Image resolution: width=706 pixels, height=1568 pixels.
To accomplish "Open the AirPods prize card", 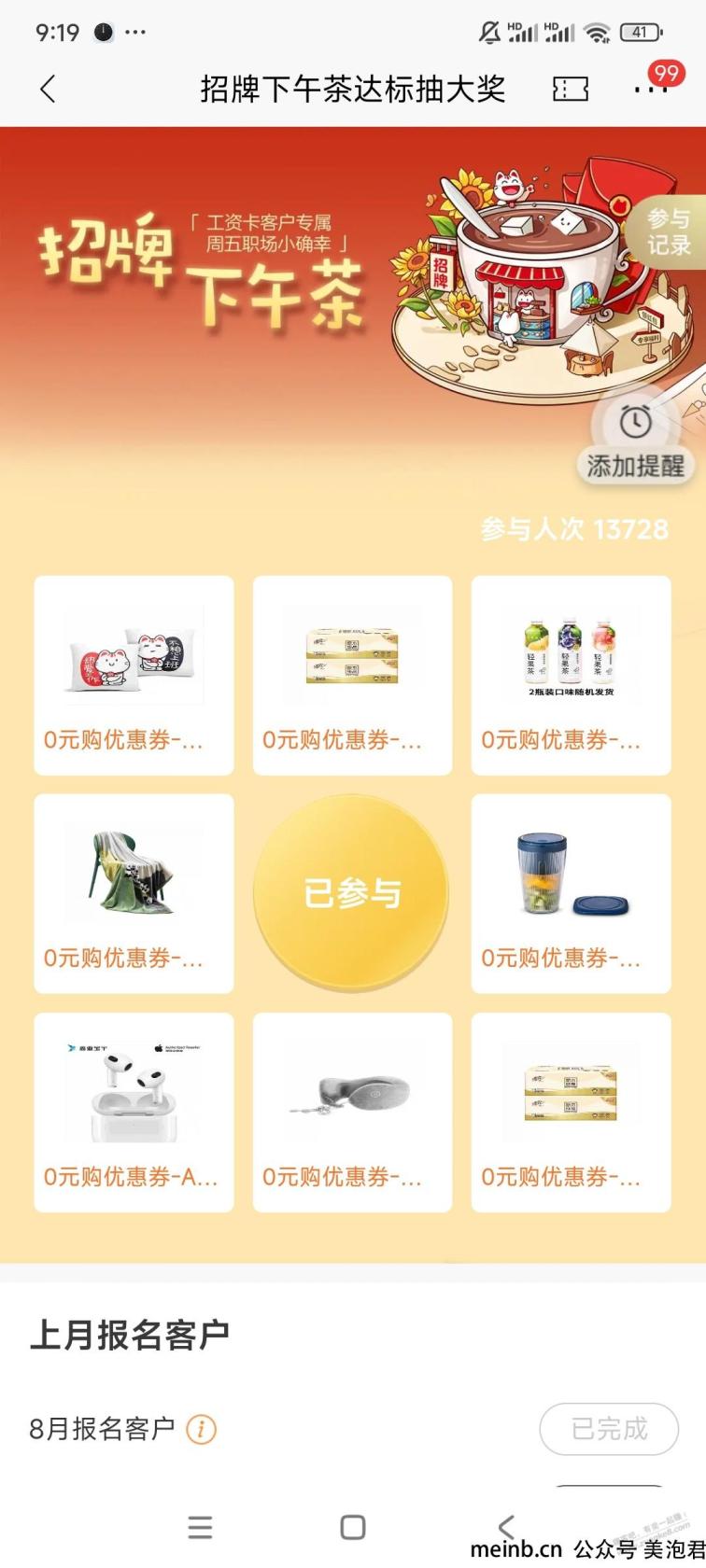I will tap(134, 1112).
